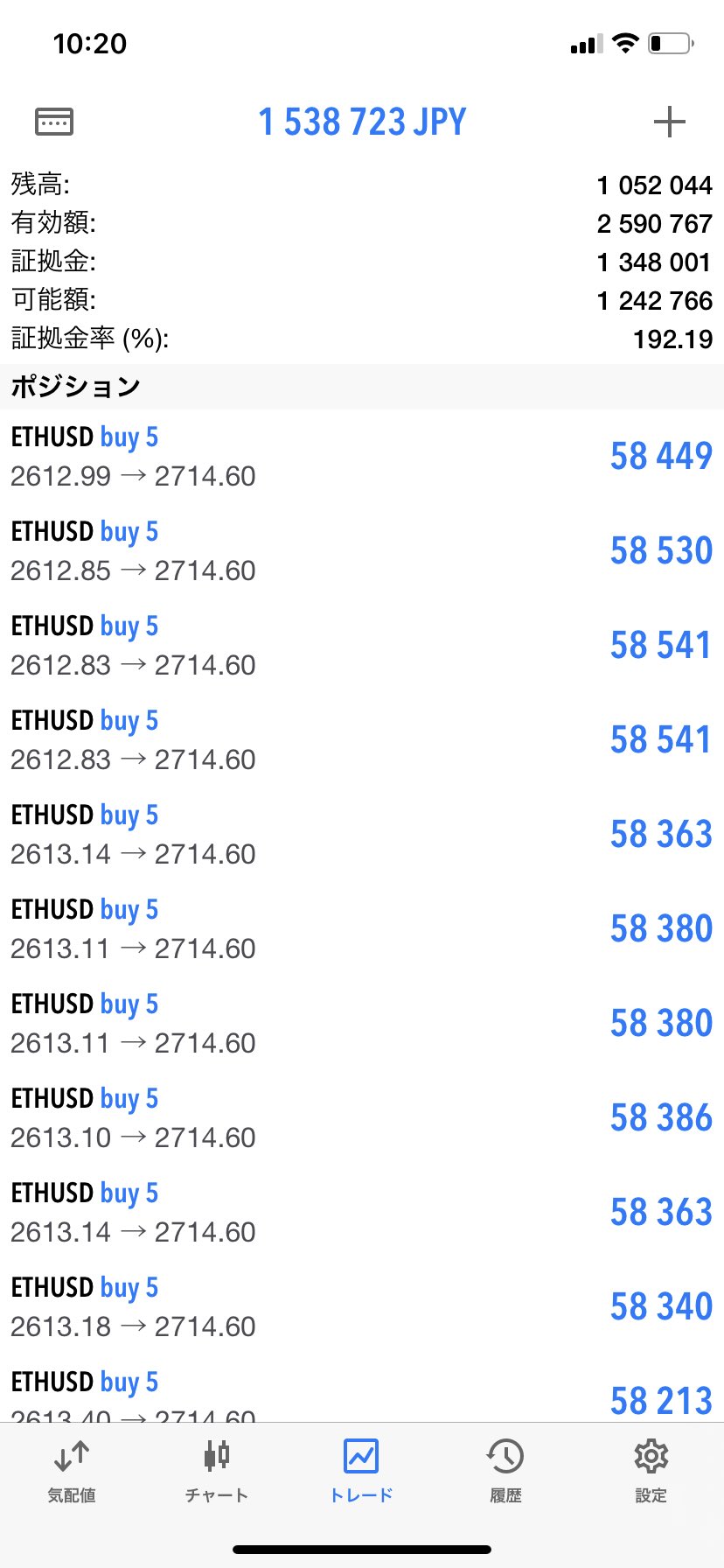Tap the ETHUSD position opened at 2612.85
Screen dimensions: 724x1568
click(x=362, y=550)
